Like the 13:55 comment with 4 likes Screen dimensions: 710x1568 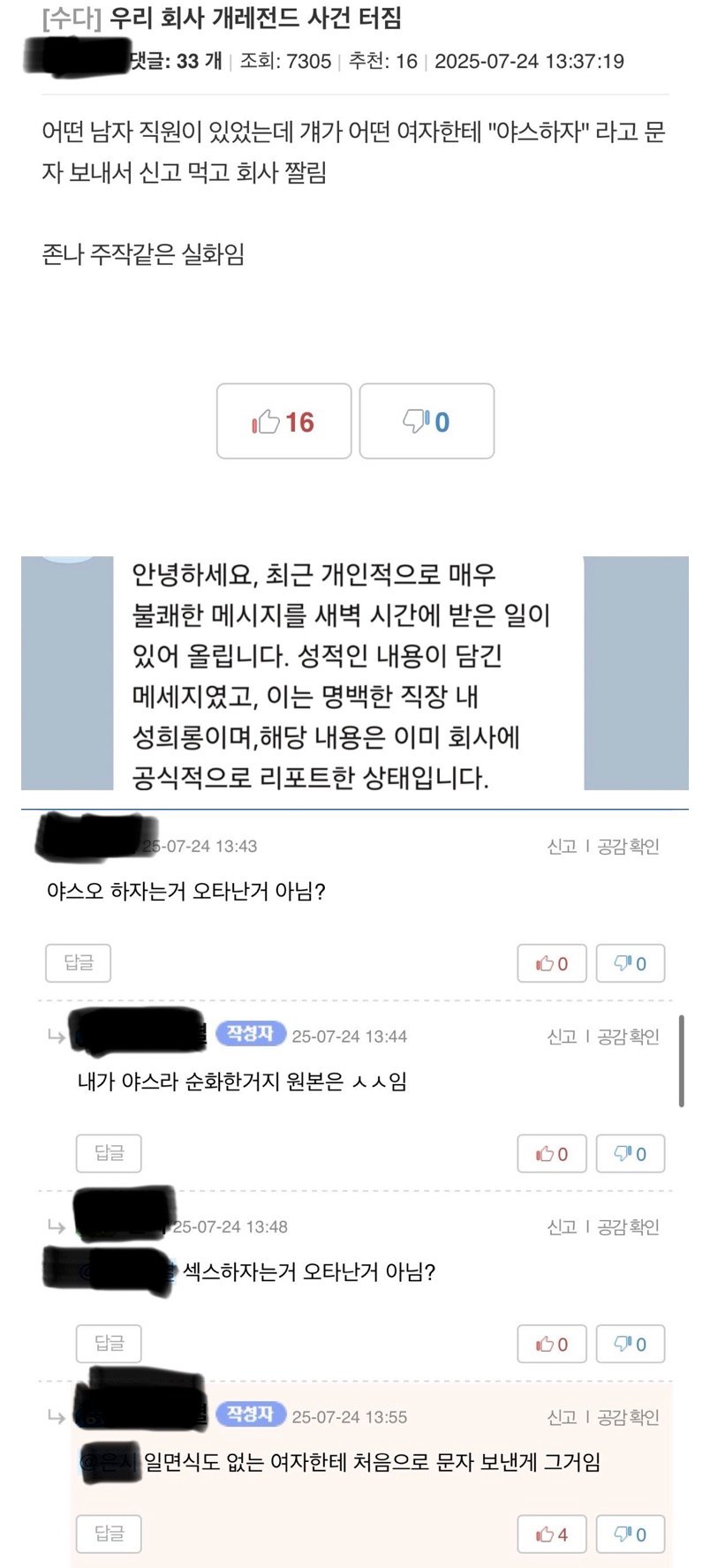[552, 1534]
